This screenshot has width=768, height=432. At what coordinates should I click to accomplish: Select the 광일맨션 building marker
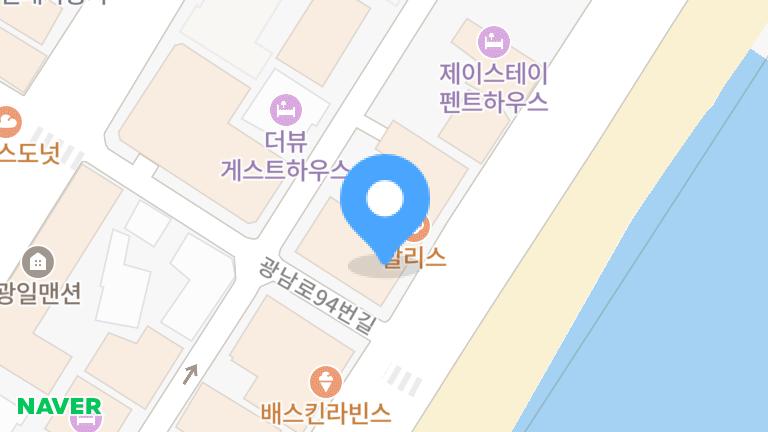pyautogui.click(x=38, y=263)
